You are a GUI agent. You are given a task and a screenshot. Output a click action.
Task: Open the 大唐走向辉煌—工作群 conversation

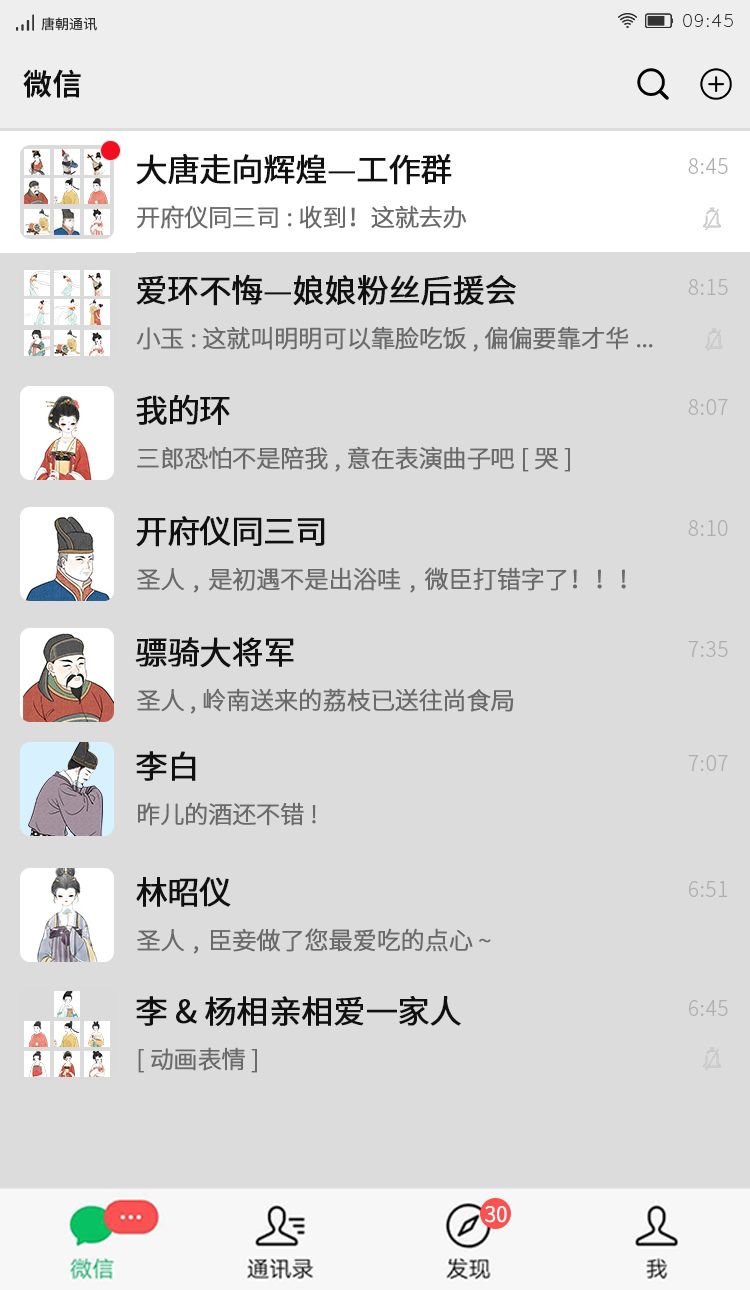(x=375, y=190)
